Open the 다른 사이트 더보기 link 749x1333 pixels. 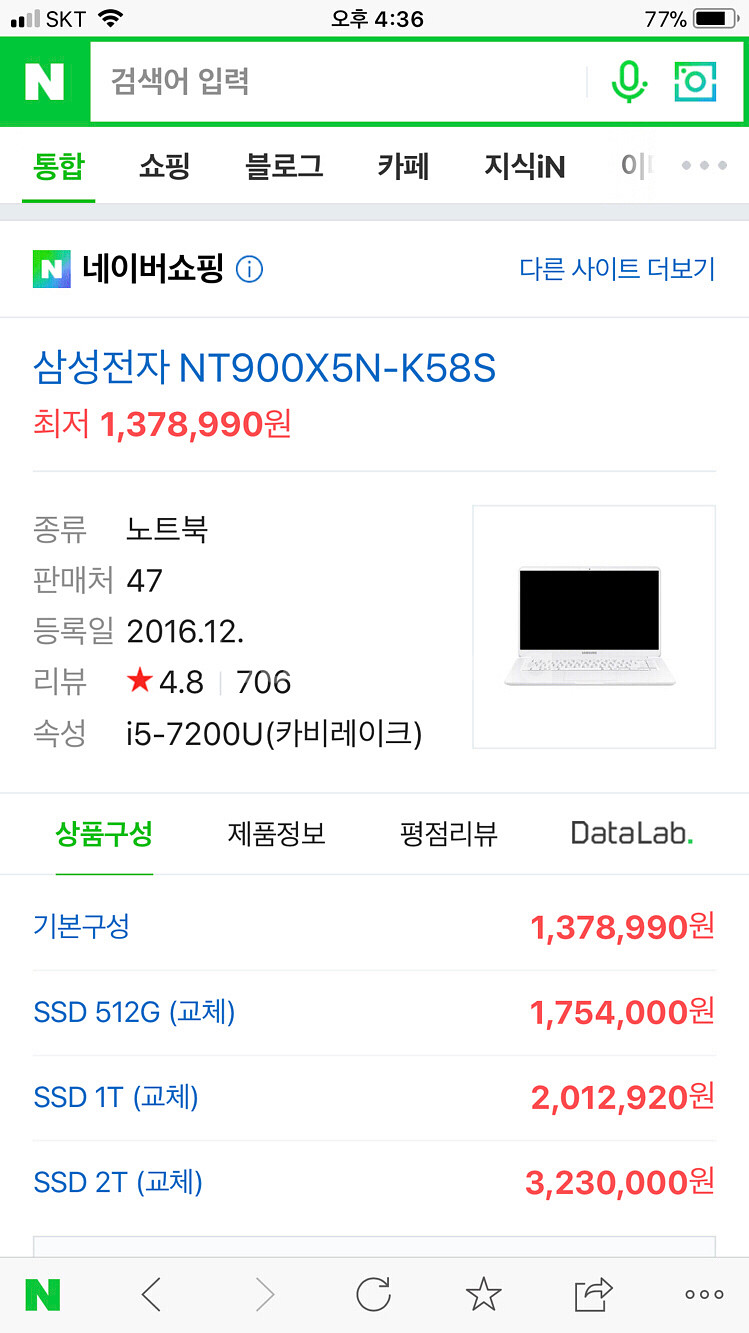[617, 269]
